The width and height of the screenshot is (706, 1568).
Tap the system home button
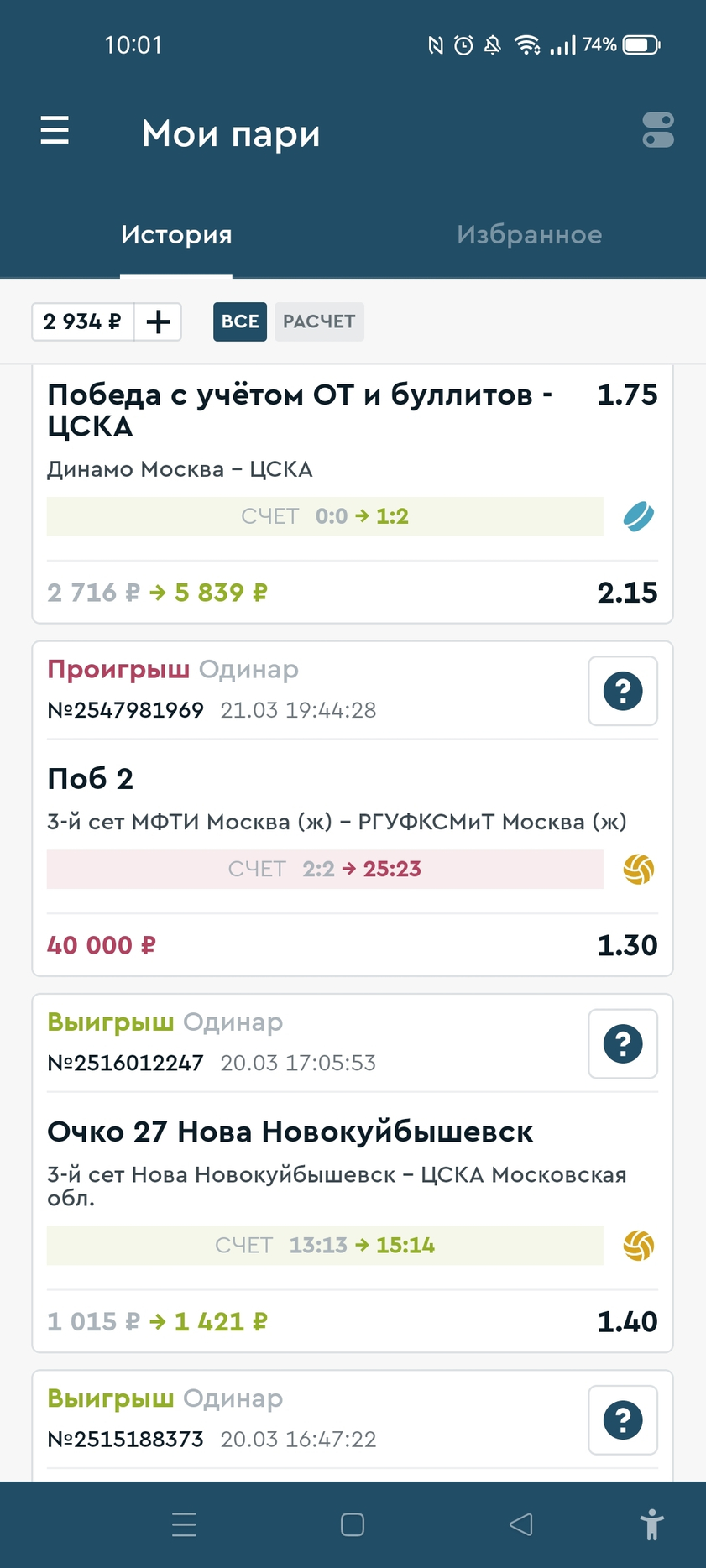tap(353, 1524)
